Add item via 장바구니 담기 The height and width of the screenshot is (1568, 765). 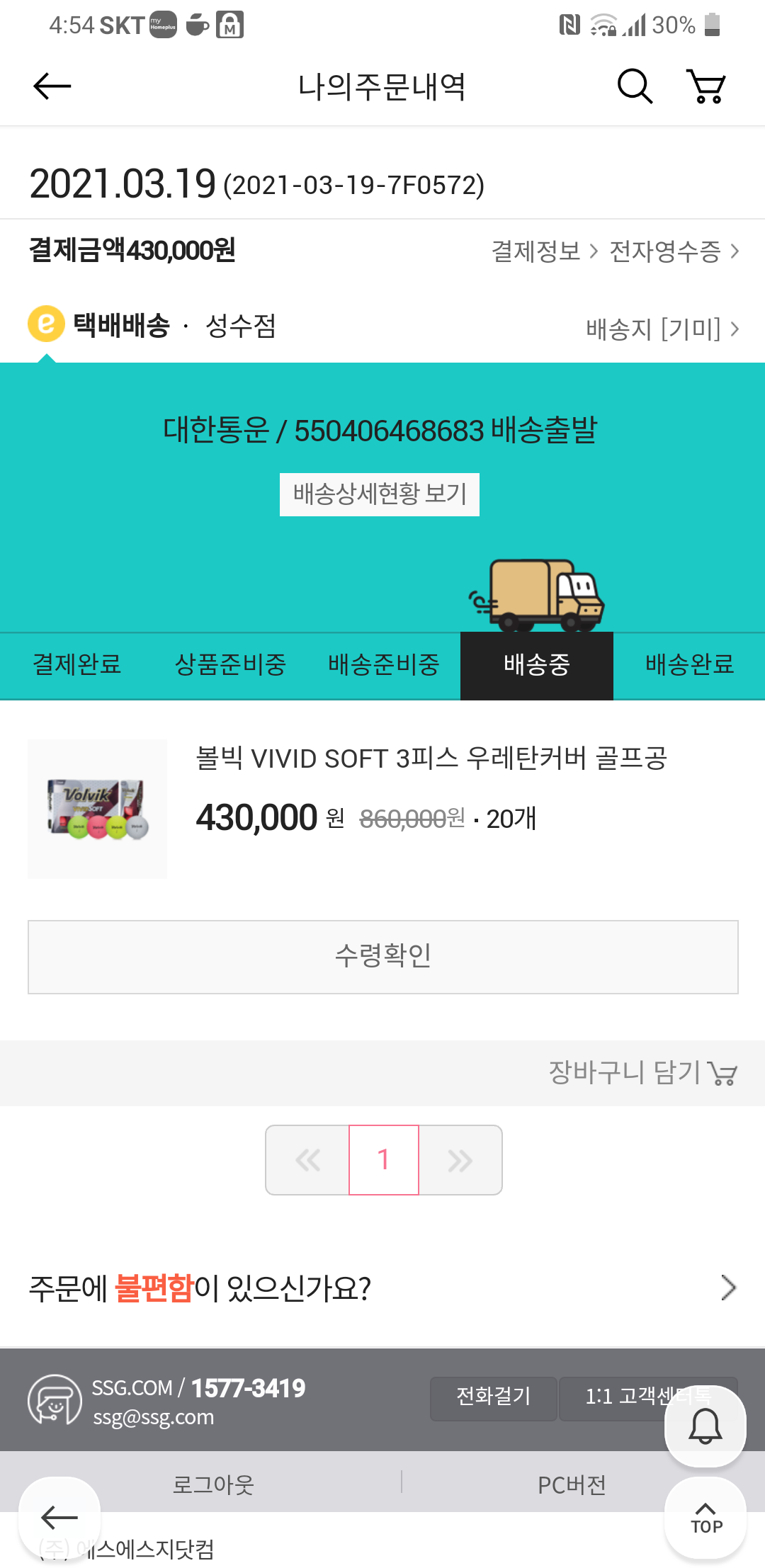(642, 1073)
